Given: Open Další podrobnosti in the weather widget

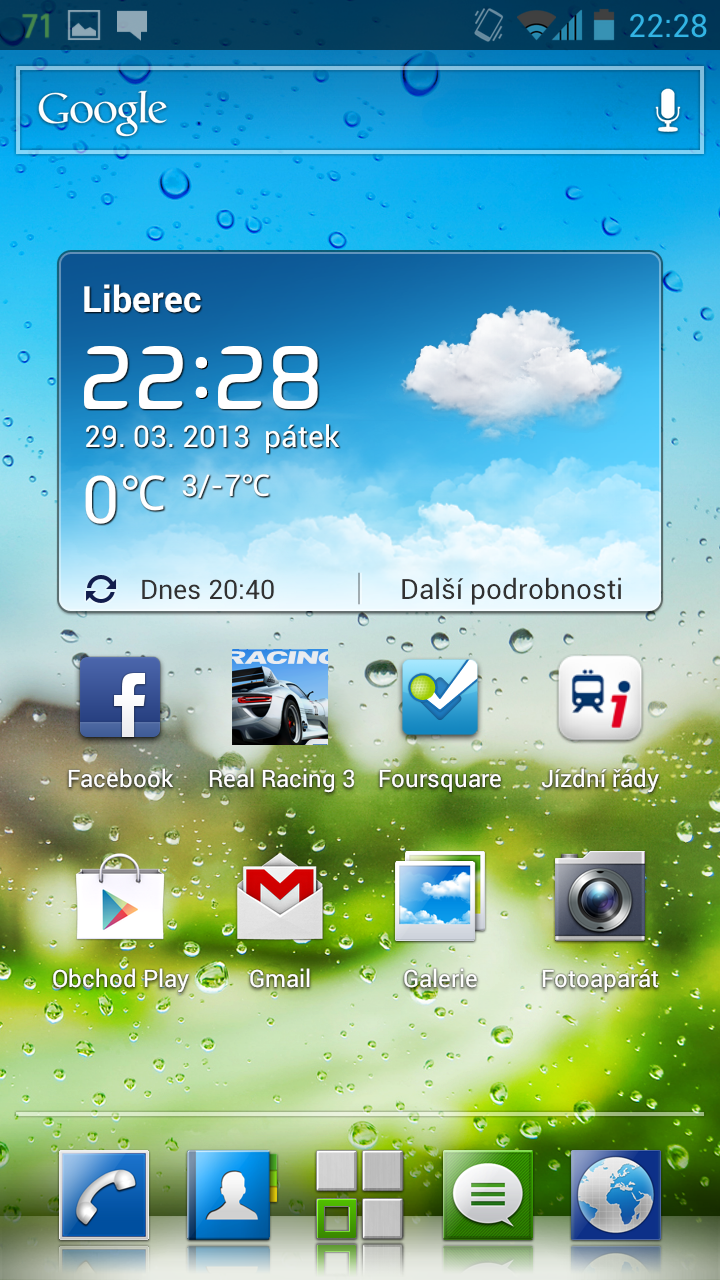Looking at the screenshot, I should coord(511,589).
